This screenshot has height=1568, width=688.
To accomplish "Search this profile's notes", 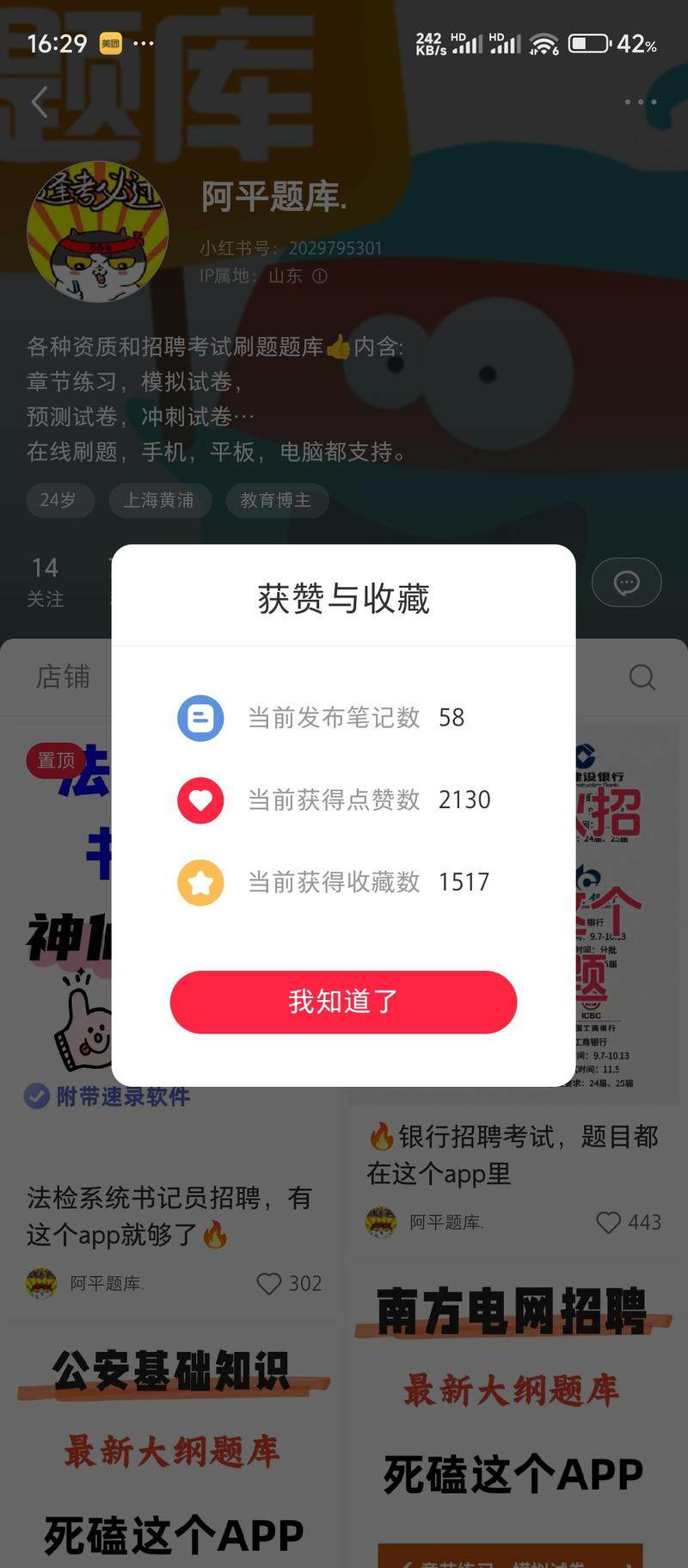I will coord(642,677).
